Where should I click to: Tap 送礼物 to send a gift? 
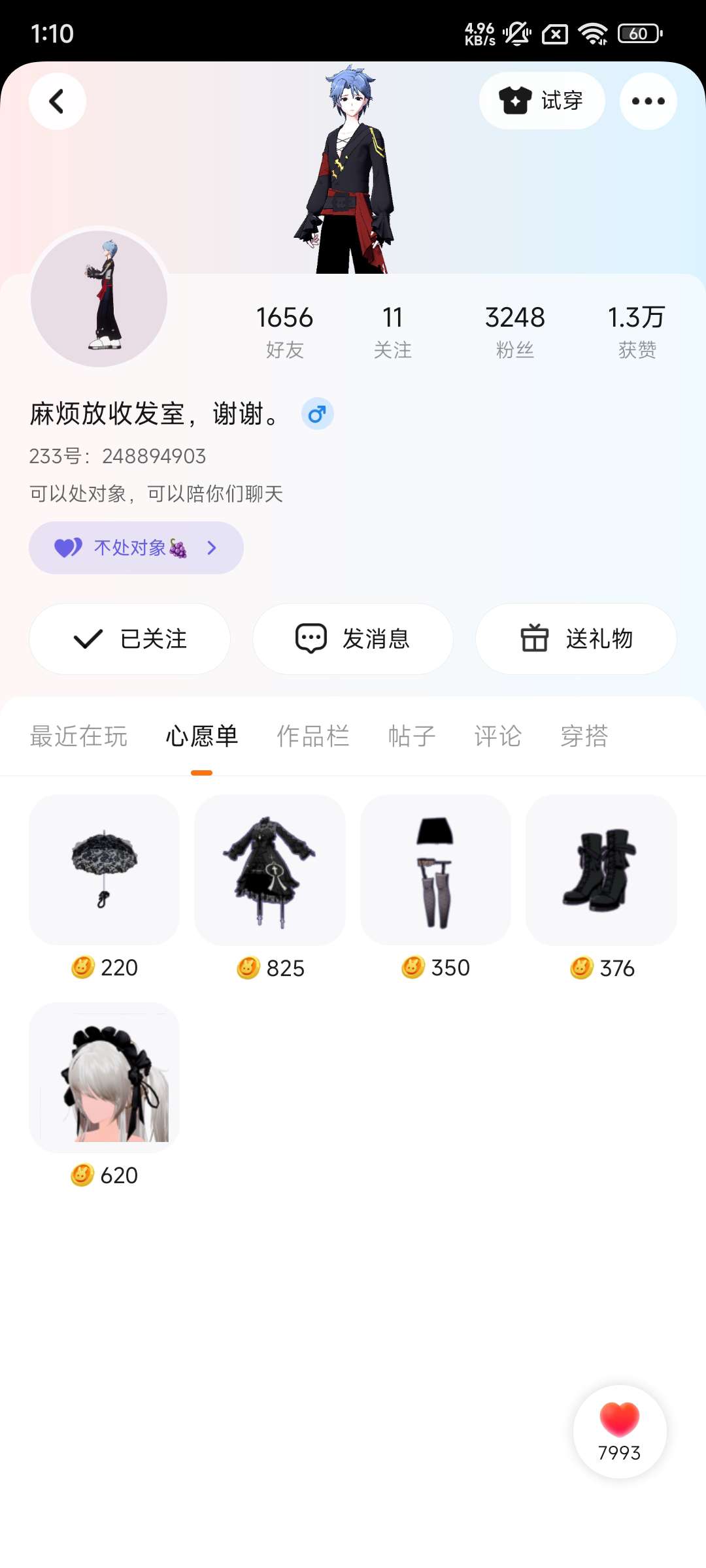(576, 639)
